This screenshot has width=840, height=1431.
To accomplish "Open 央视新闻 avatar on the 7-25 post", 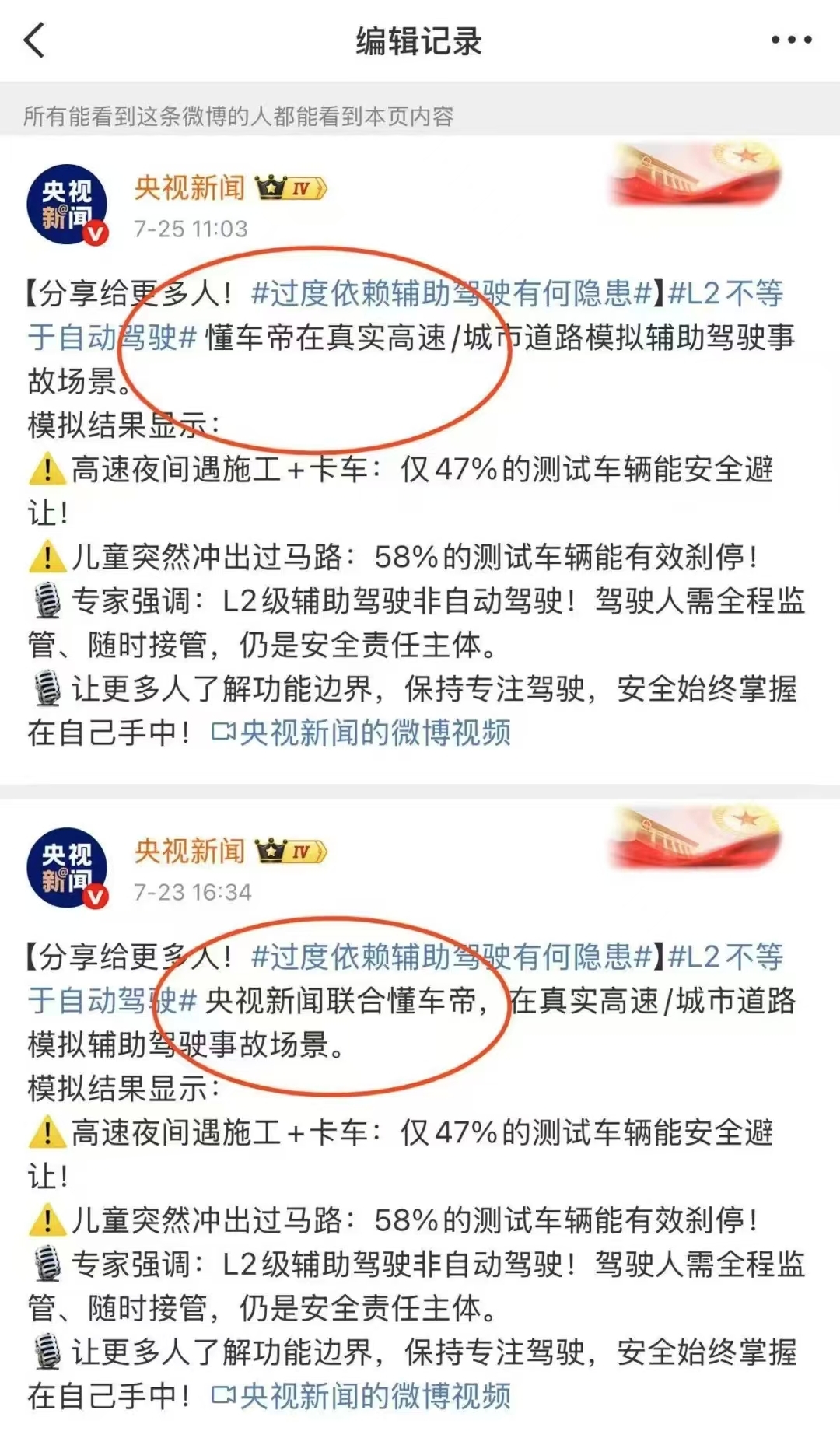I will [67, 205].
